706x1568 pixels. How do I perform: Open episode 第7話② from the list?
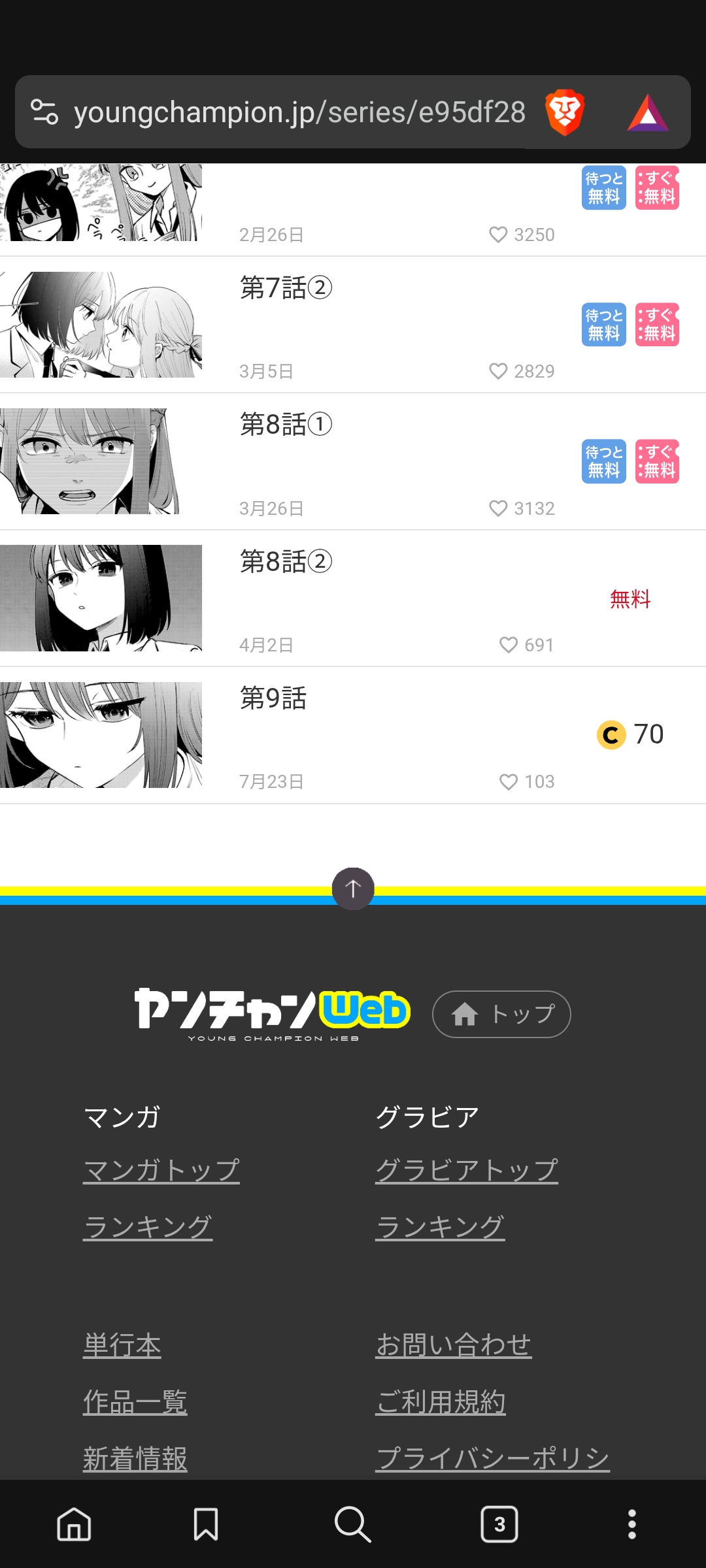[353, 325]
